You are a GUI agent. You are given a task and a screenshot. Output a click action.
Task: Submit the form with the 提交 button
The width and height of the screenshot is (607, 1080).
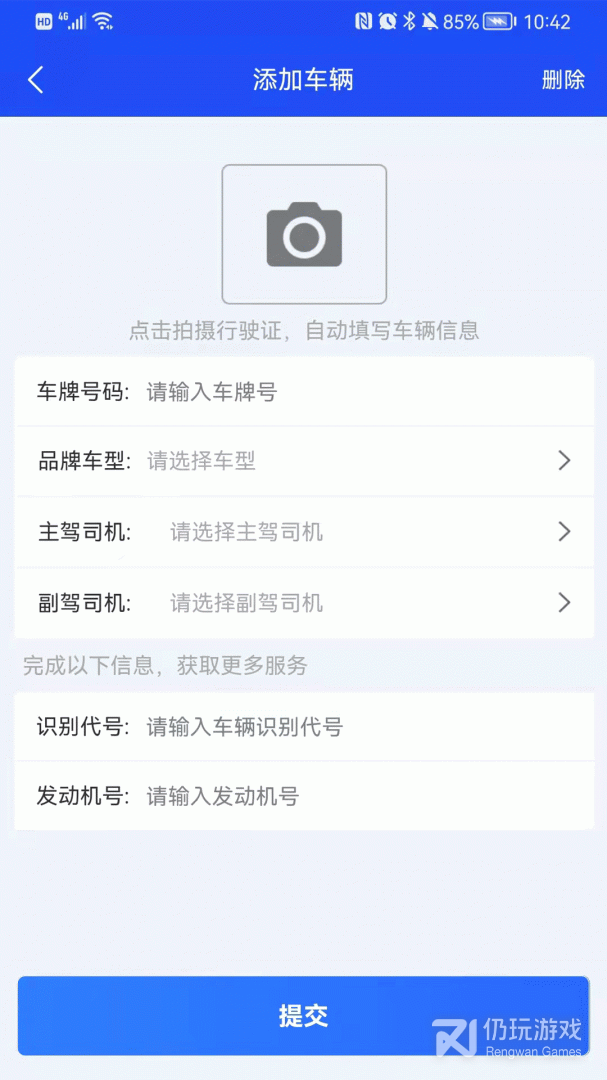tap(303, 1015)
